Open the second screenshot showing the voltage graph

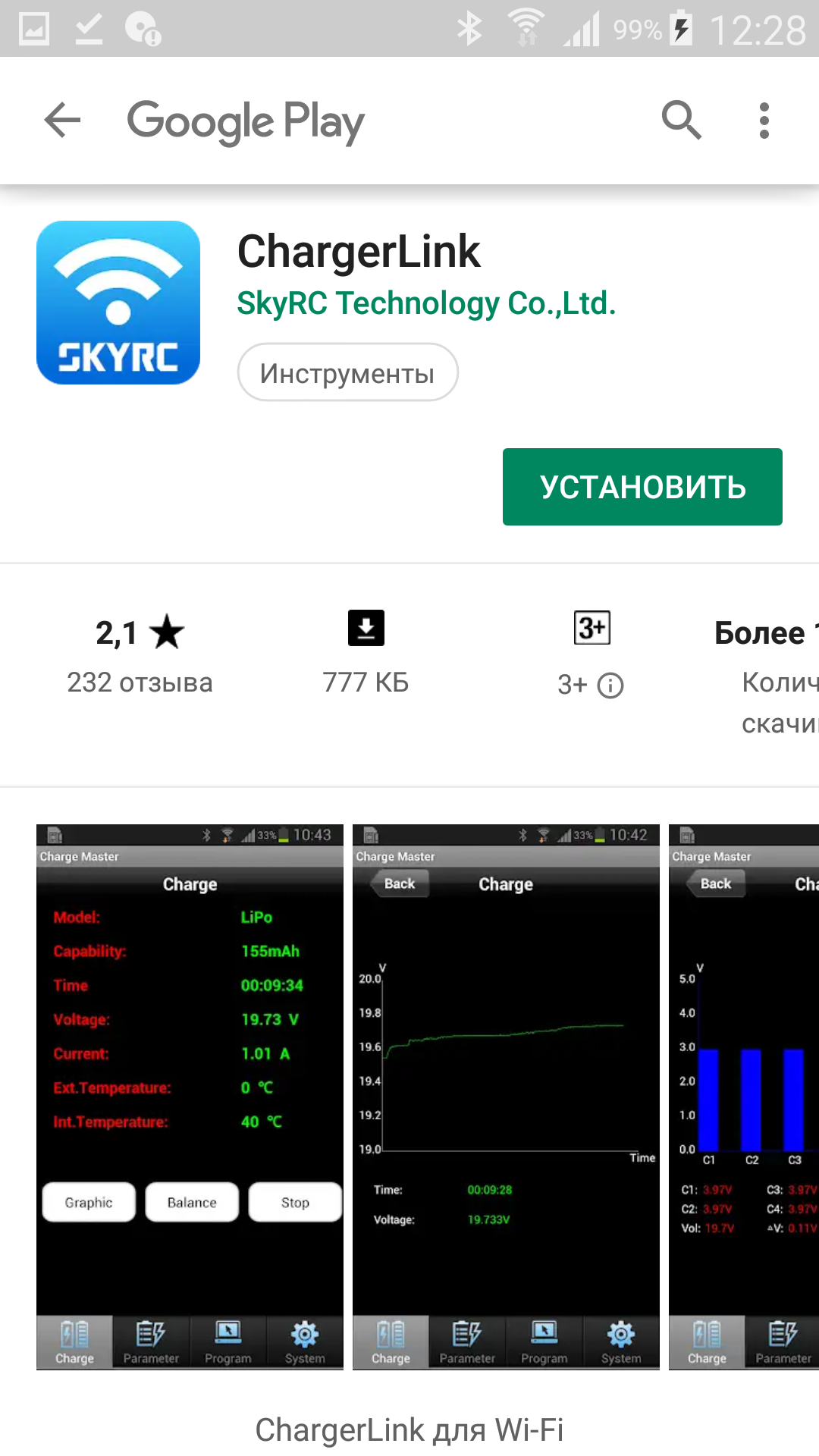click(506, 1097)
